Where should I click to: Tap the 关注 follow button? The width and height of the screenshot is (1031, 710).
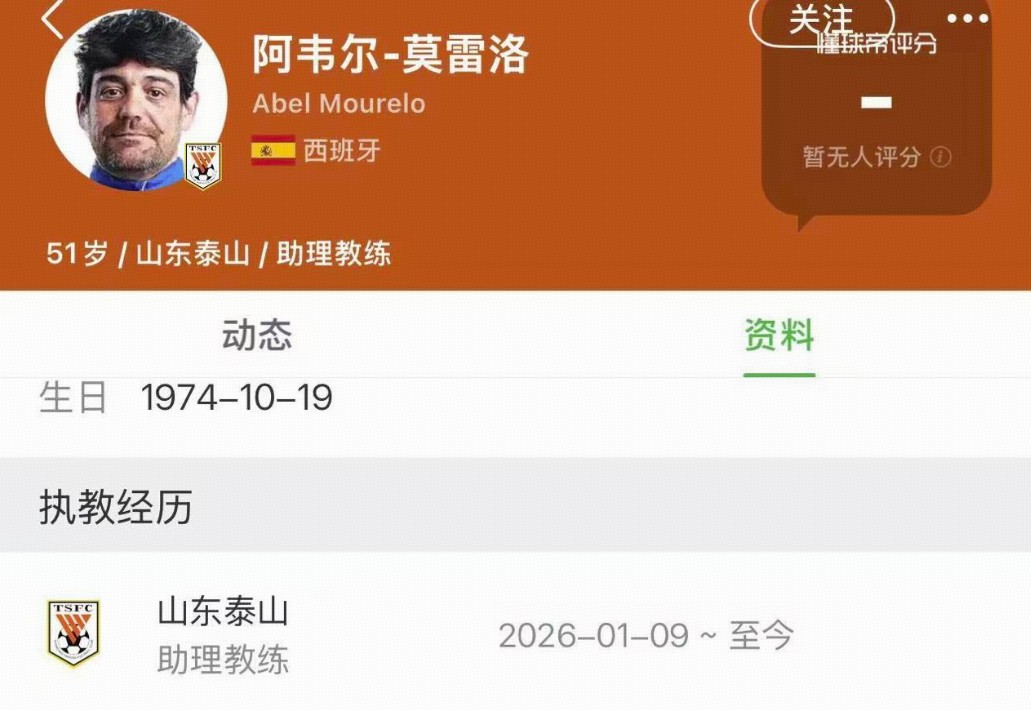(x=821, y=20)
